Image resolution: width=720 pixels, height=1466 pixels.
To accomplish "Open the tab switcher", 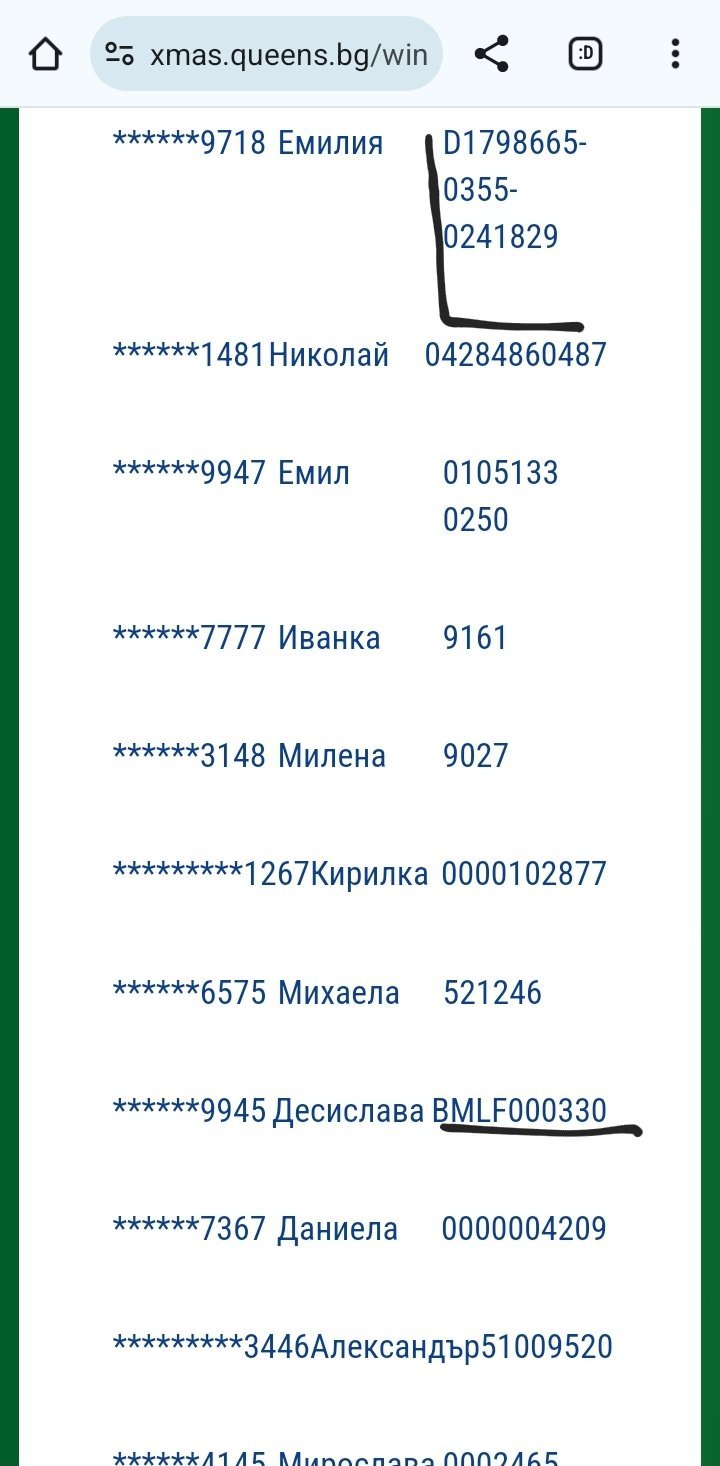I will 585,54.
